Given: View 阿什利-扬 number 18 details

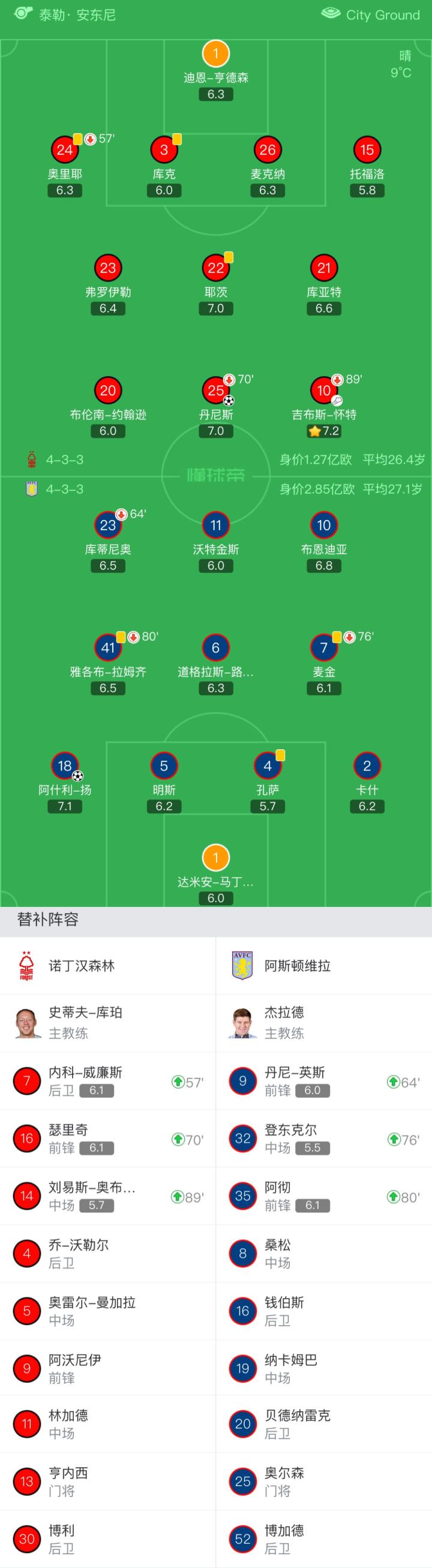Looking at the screenshot, I should 64,767.
